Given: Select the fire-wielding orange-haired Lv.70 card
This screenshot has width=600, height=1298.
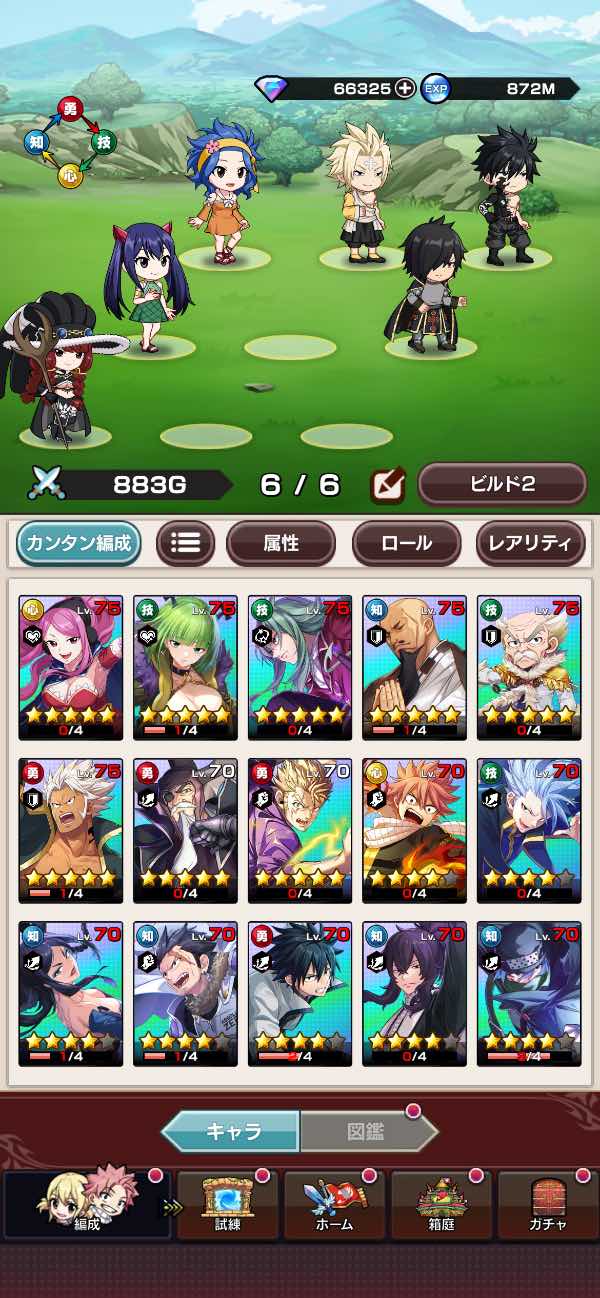Looking at the screenshot, I should [x=414, y=830].
